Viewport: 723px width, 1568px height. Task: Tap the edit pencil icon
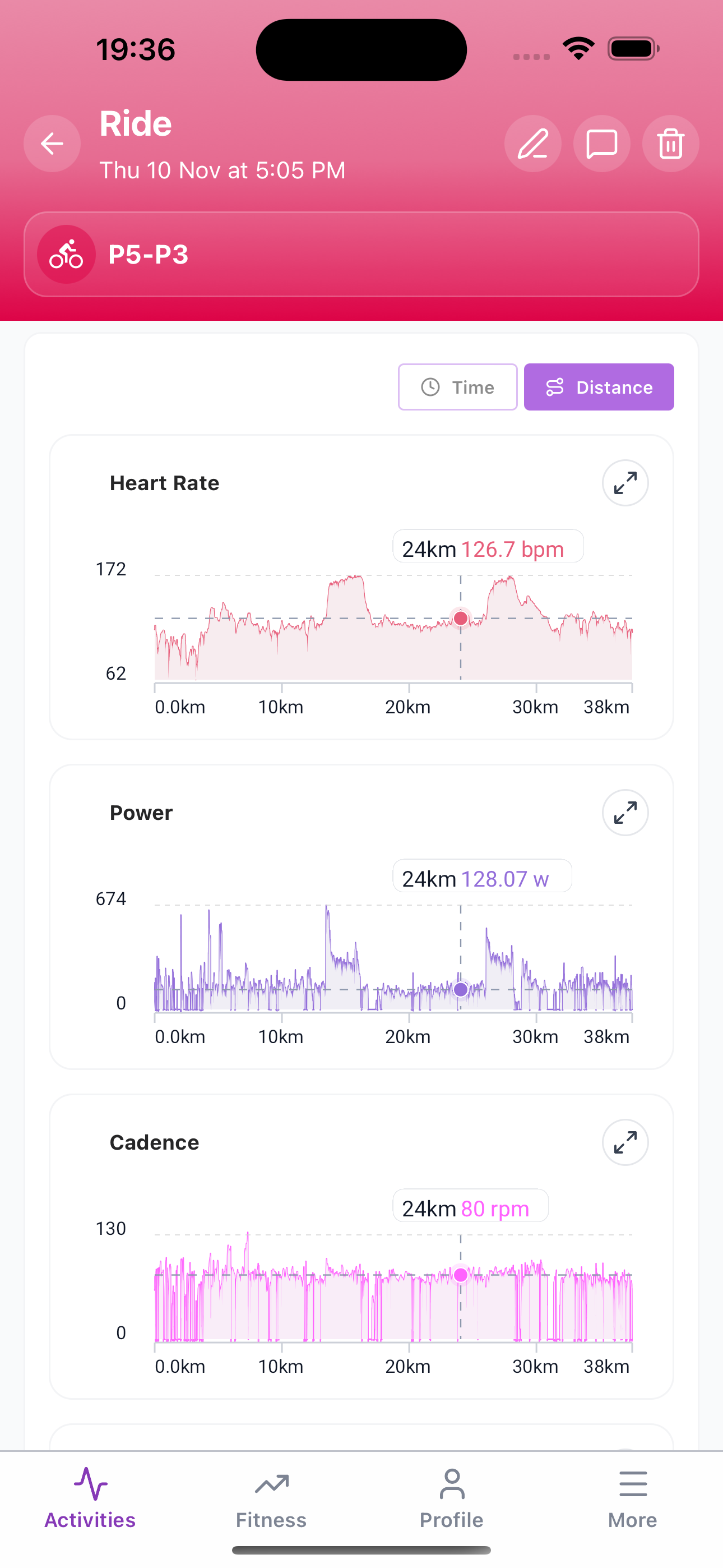pos(532,144)
